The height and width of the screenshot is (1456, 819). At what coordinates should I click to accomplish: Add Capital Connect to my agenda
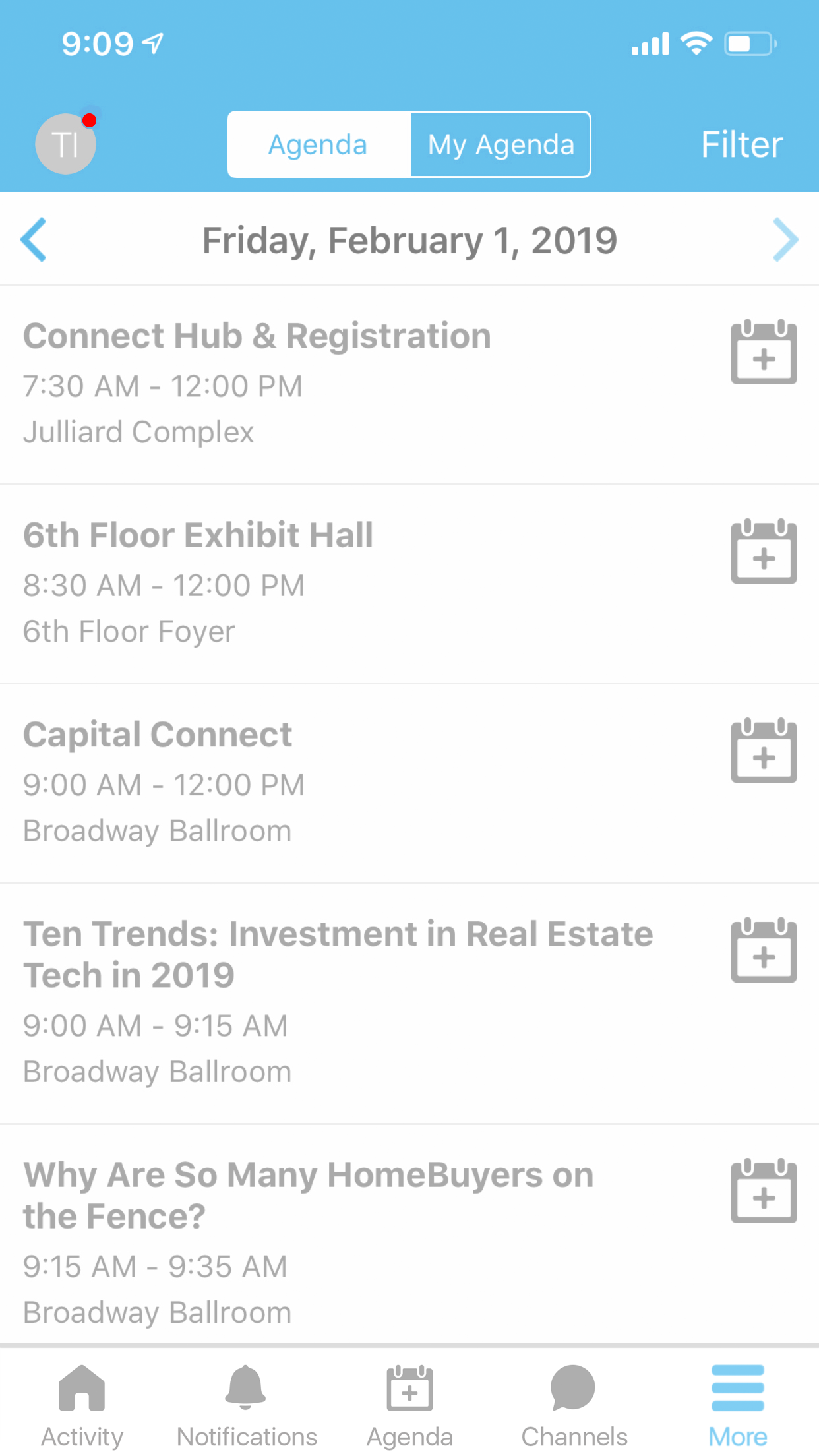click(x=764, y=750)
